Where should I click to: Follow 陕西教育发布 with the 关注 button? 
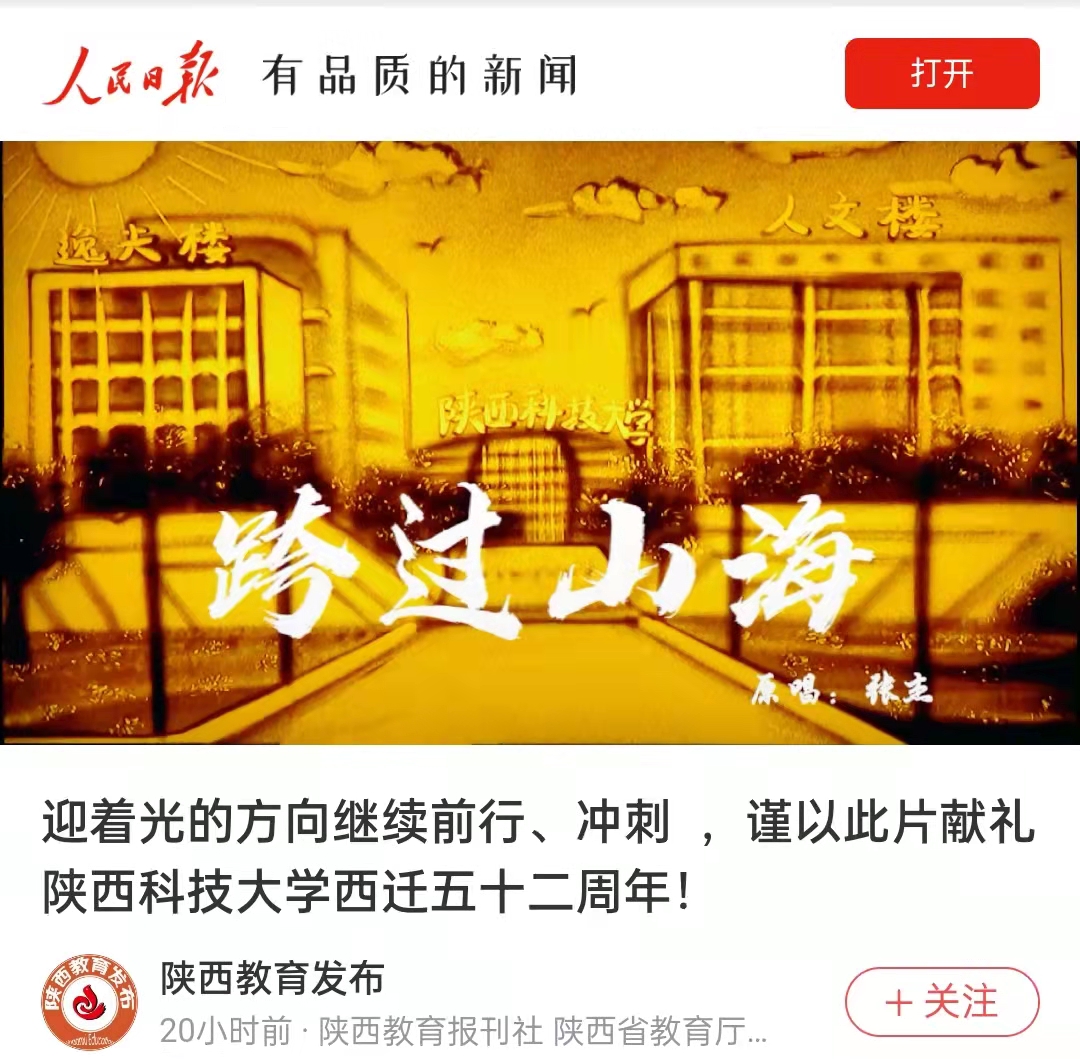tap(941, 1002)
